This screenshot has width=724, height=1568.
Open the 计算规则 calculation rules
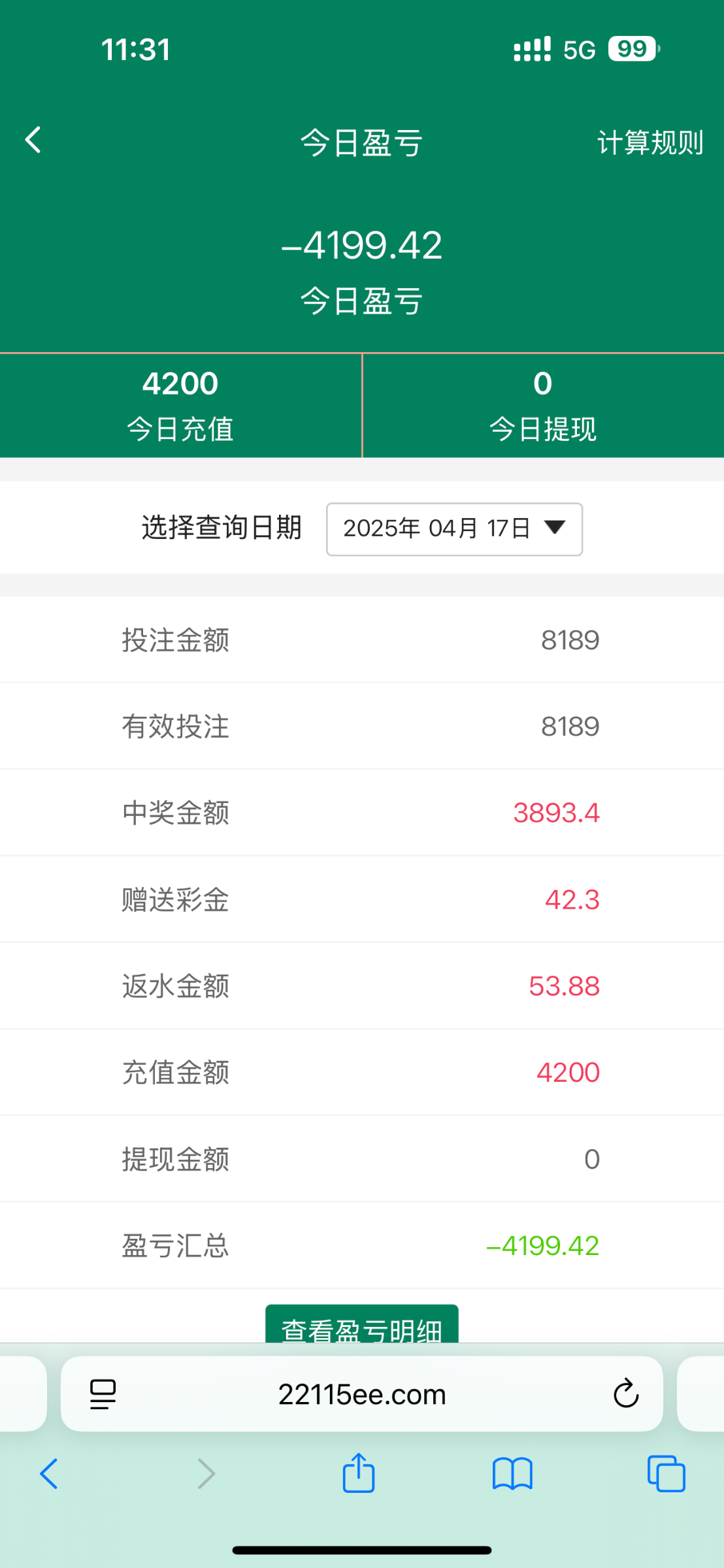(x=650, y=142)
